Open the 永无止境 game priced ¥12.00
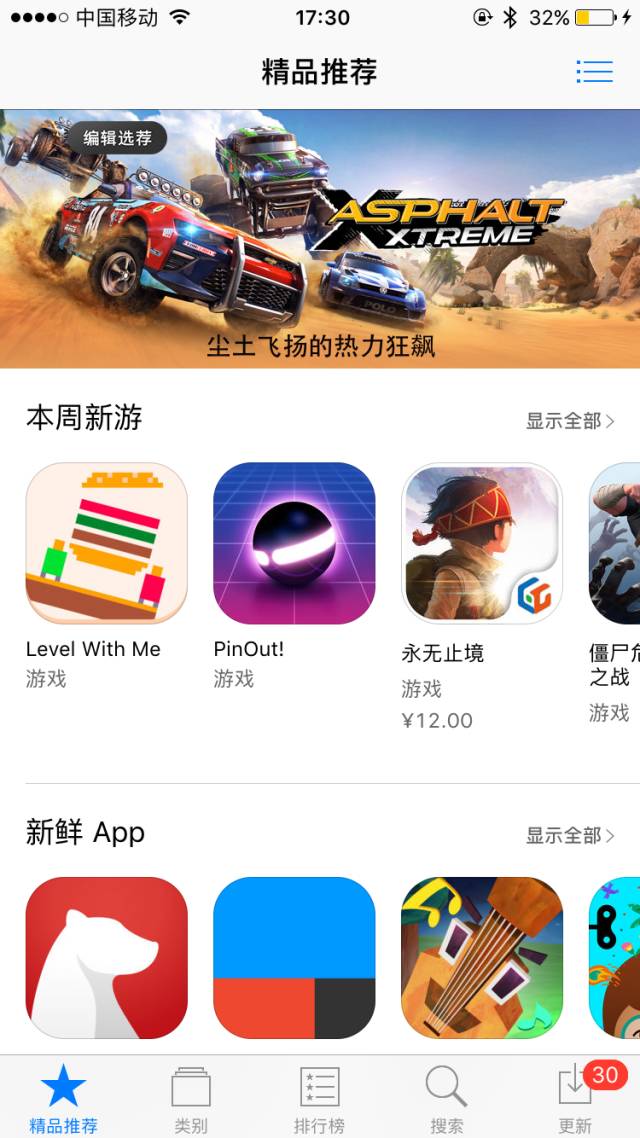 click(x=481, y=543)
